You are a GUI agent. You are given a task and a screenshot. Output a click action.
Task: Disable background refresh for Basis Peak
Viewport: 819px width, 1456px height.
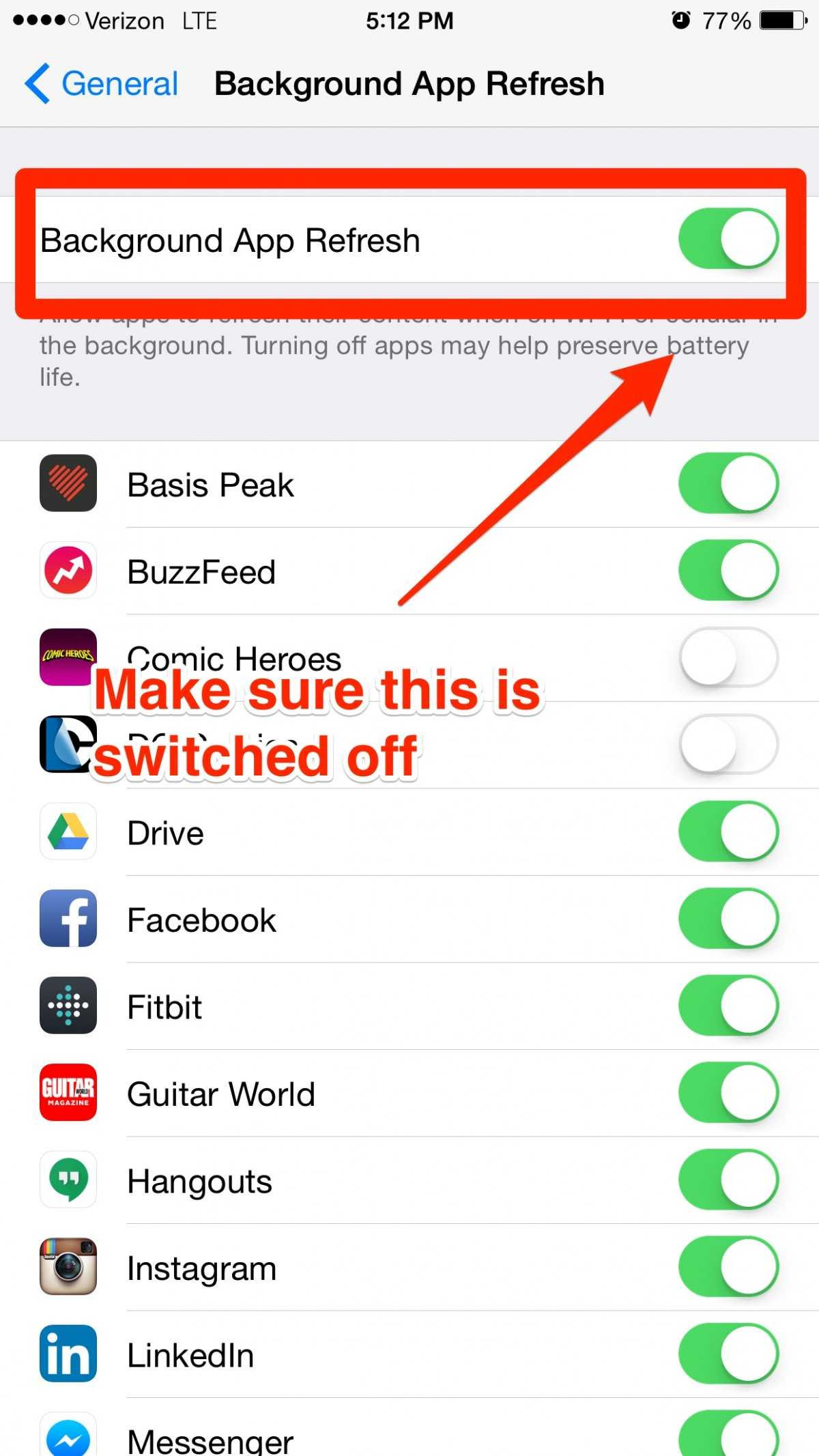click(728, 483)
